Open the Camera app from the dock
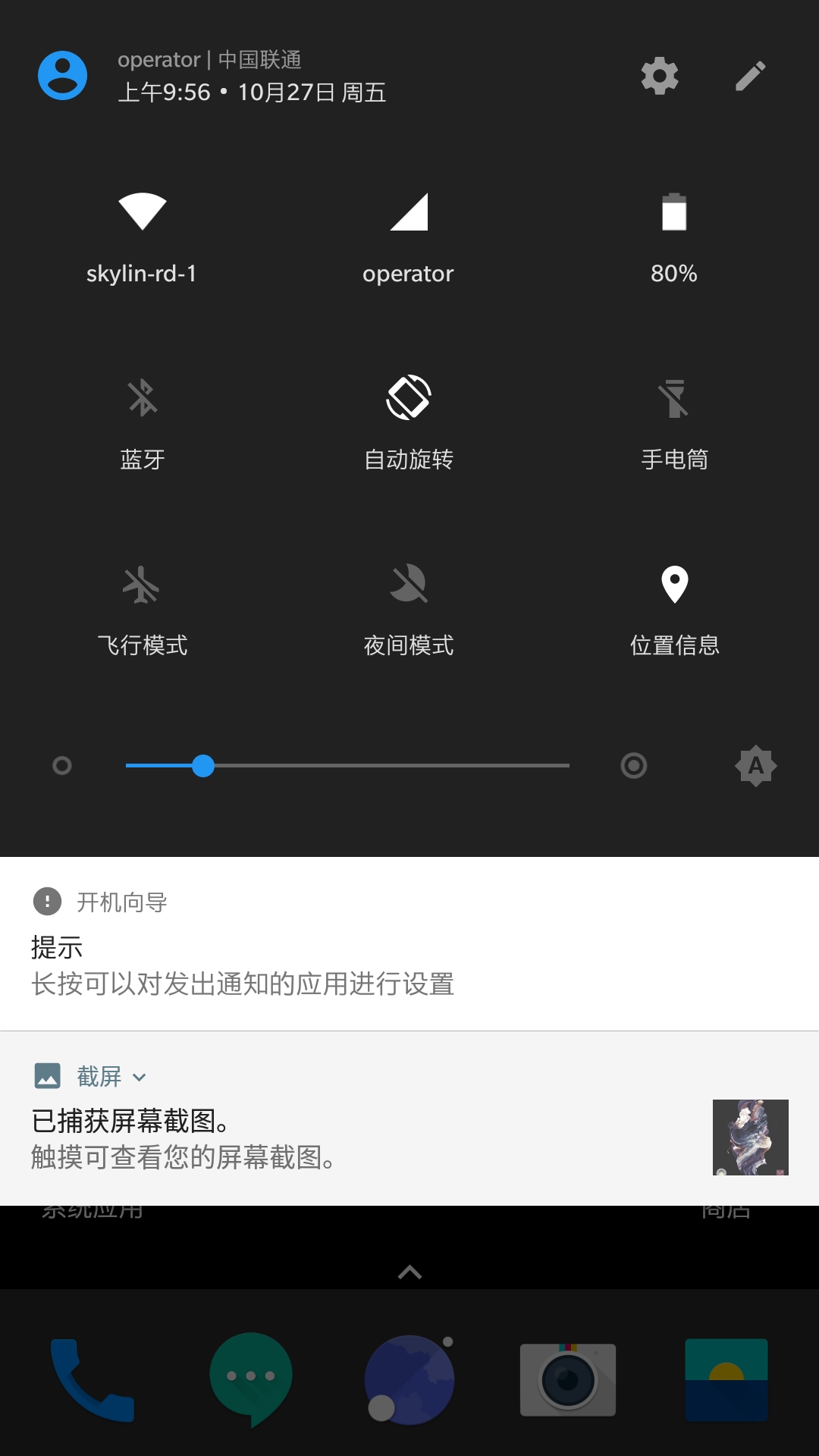Viewport: 819px width, 1456px height. (566, 1379)
